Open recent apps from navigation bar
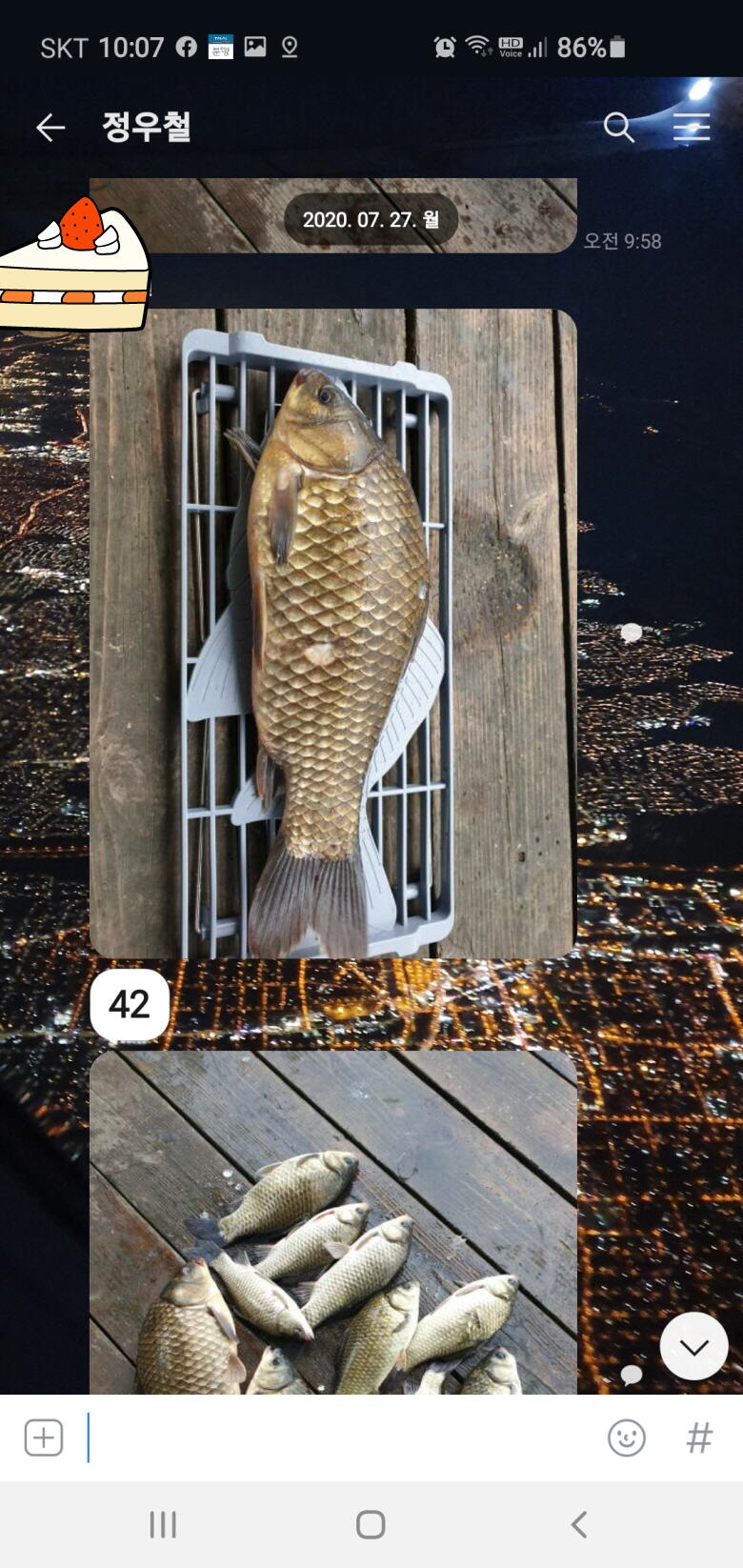 pyautogui.click(x=163, y=1524)
